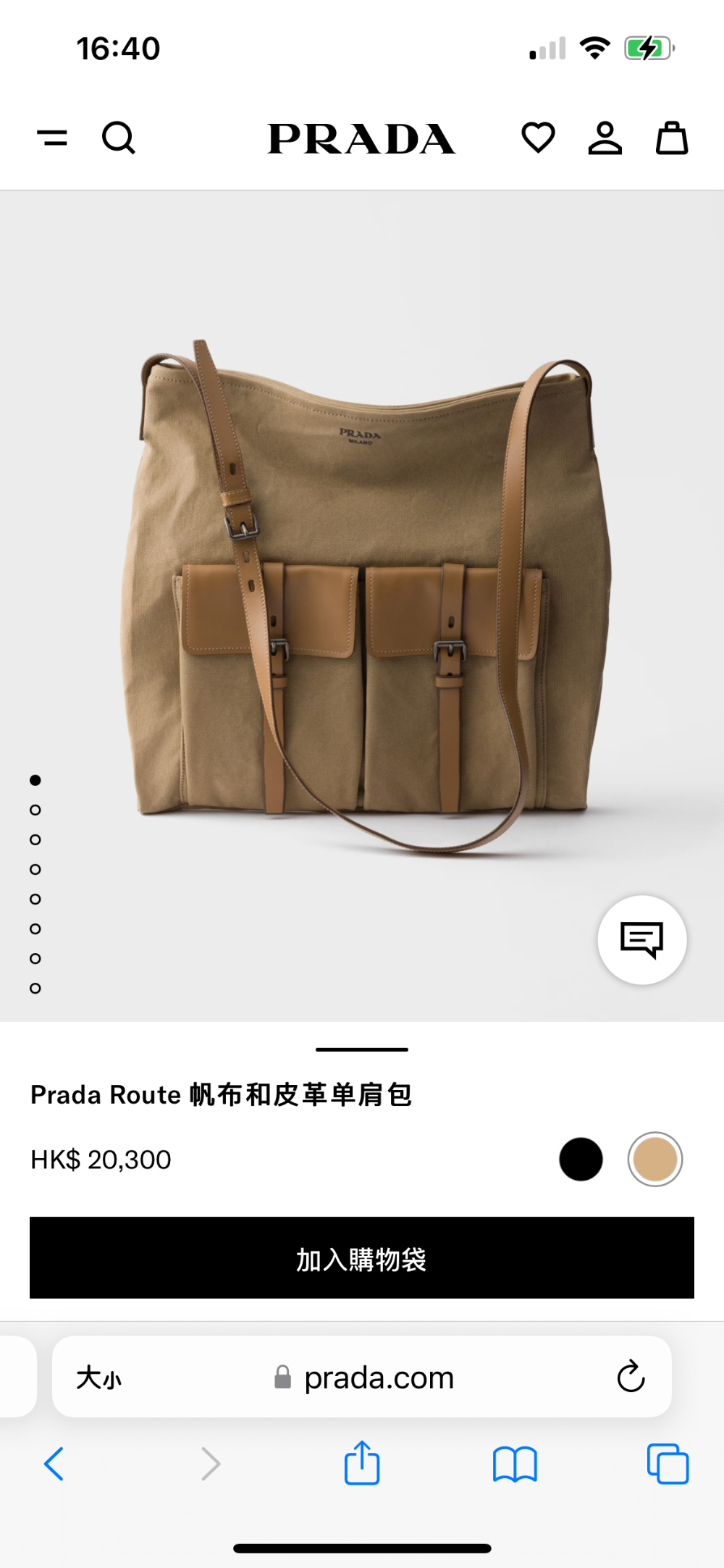
Task: Jump to the second product image dot
Action: click(x=35, y=810)
